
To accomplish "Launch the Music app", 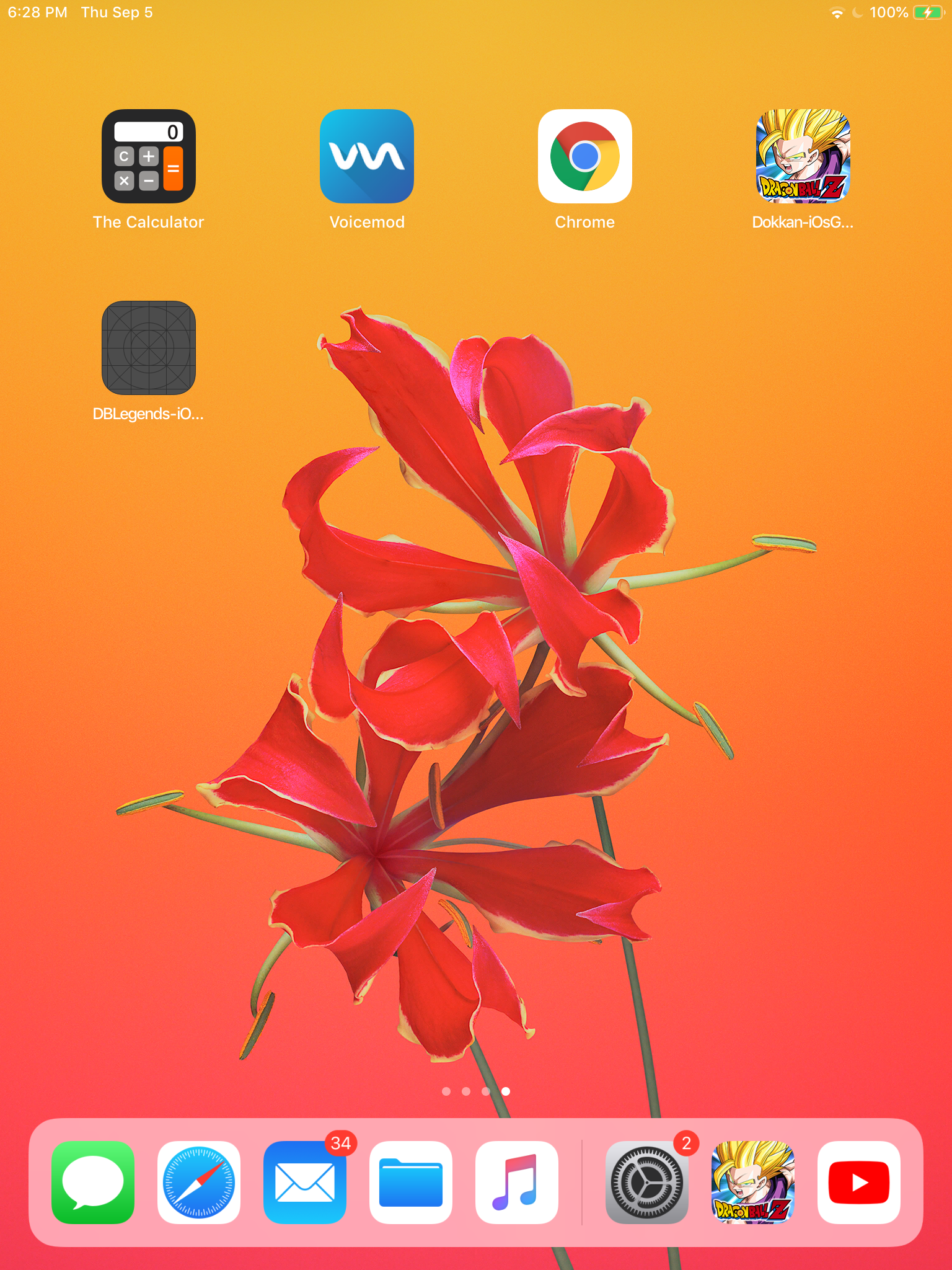I will (x=517, y=1182).
